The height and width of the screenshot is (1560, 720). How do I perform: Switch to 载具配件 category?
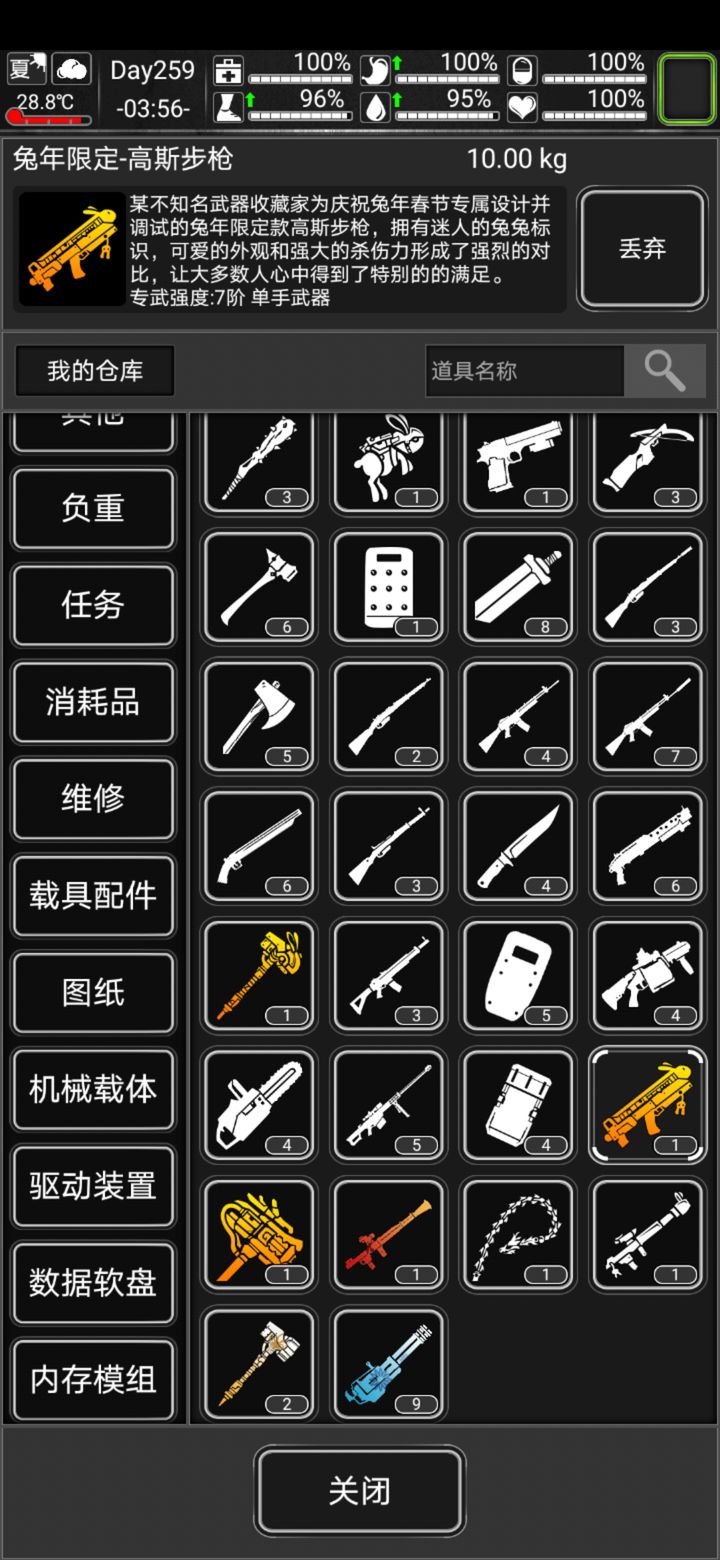(x=93, y=896)
